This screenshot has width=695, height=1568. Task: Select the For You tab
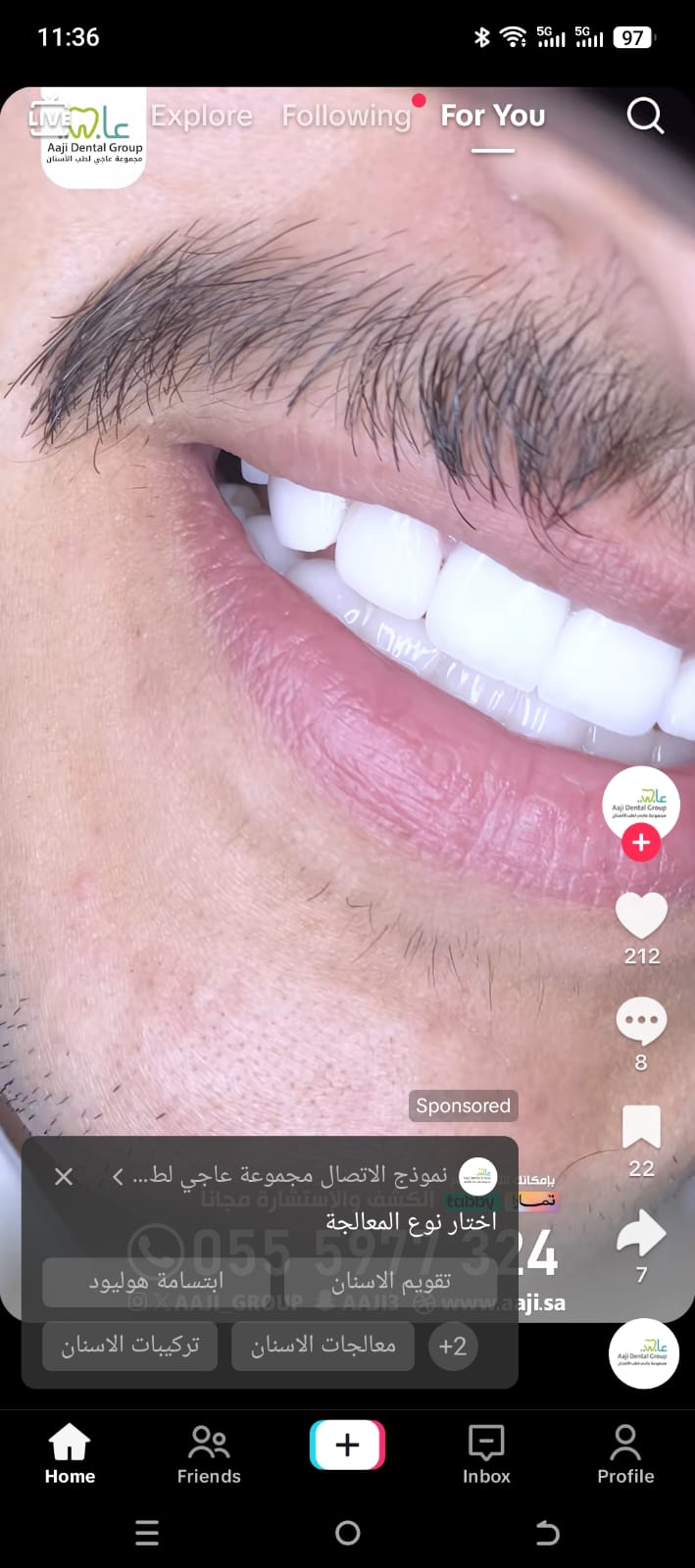pyautogui.click(x=492, y=116)
